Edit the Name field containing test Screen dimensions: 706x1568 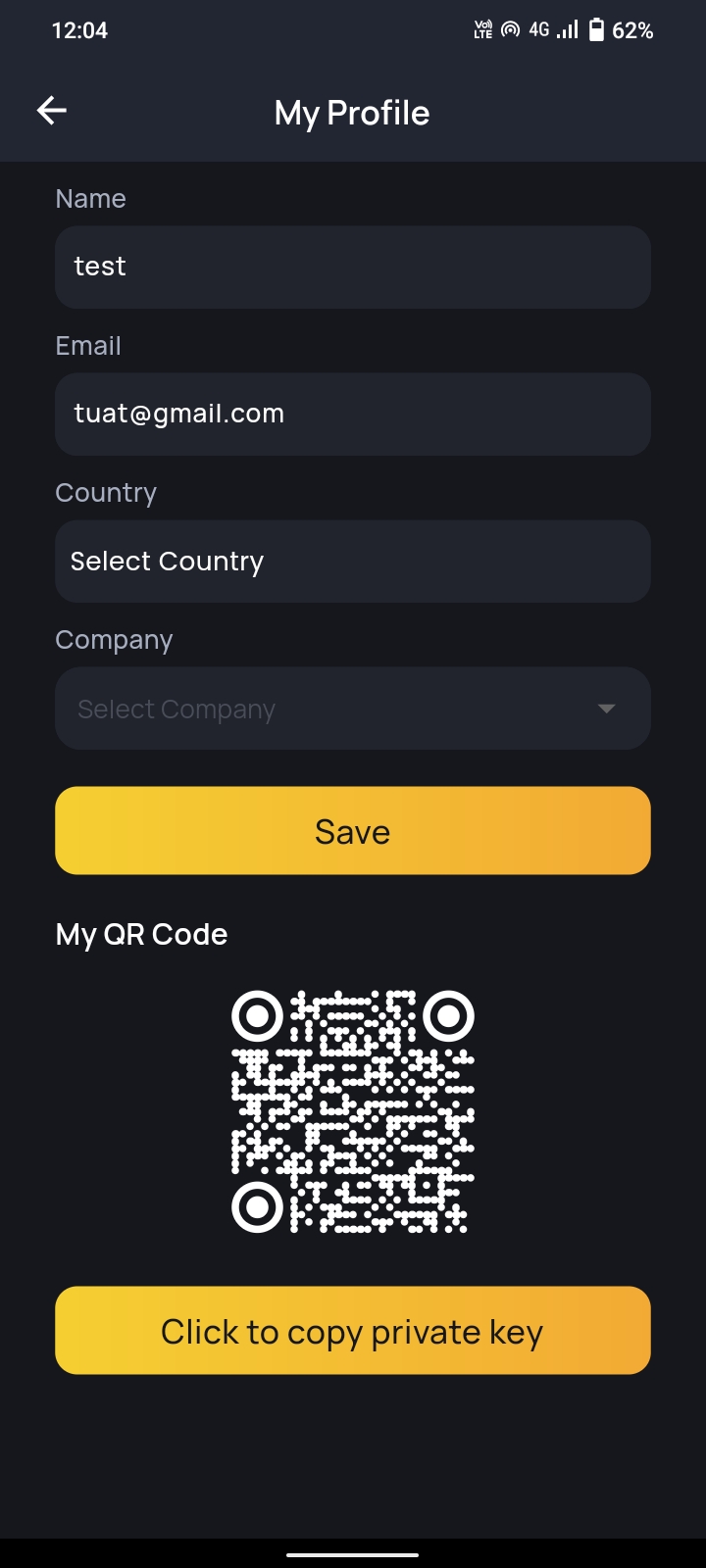click(353, 268)
